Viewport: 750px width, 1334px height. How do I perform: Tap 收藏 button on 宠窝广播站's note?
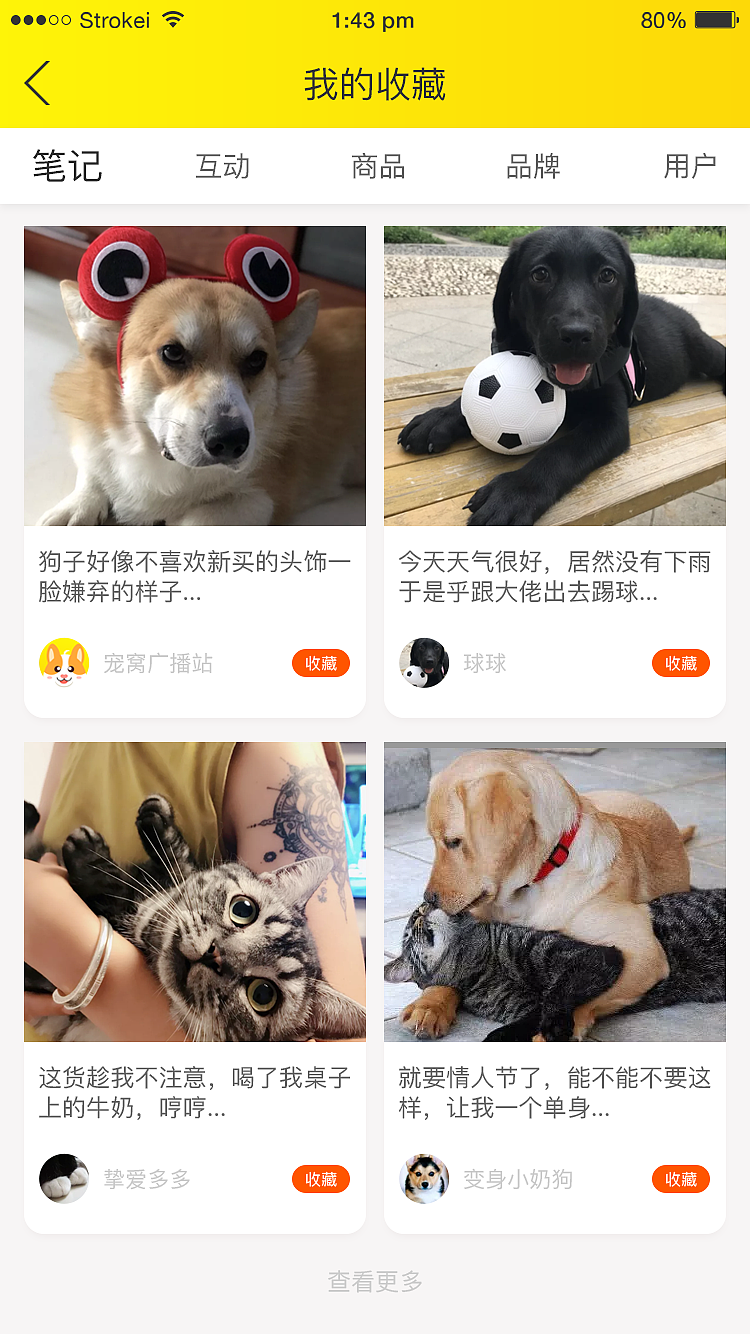click(321, 663)
